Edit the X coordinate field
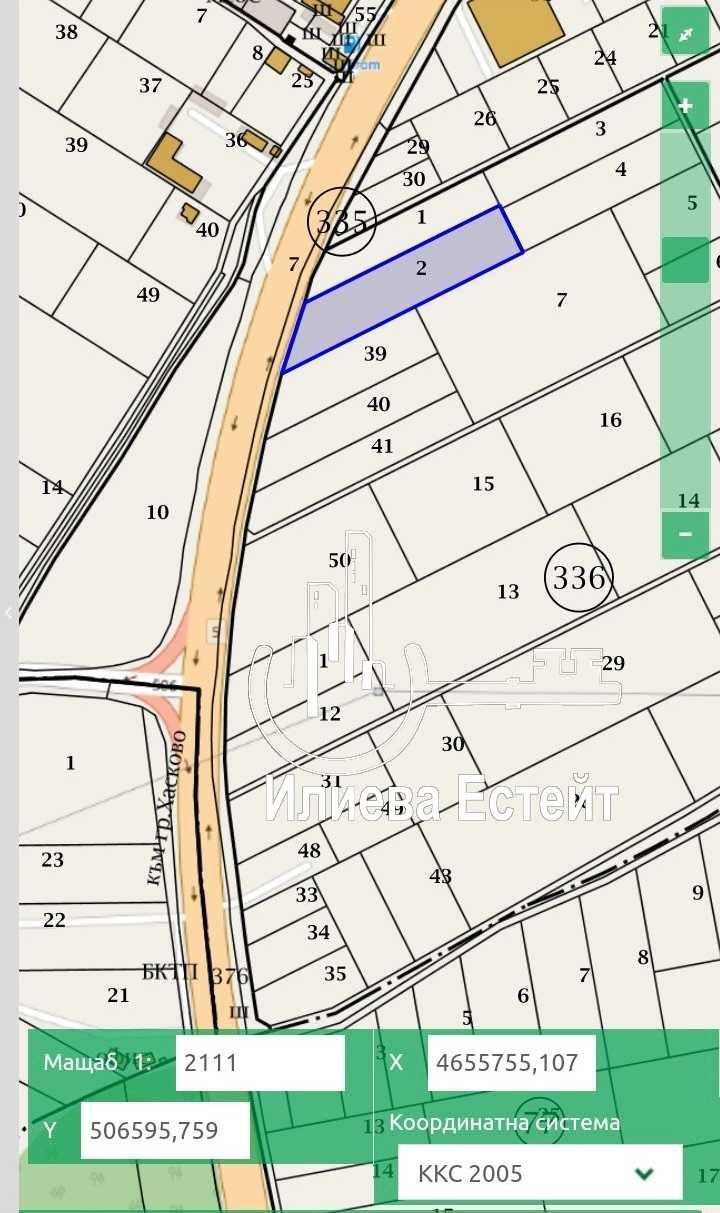 pyautogui.click(x=511, y=1062)
